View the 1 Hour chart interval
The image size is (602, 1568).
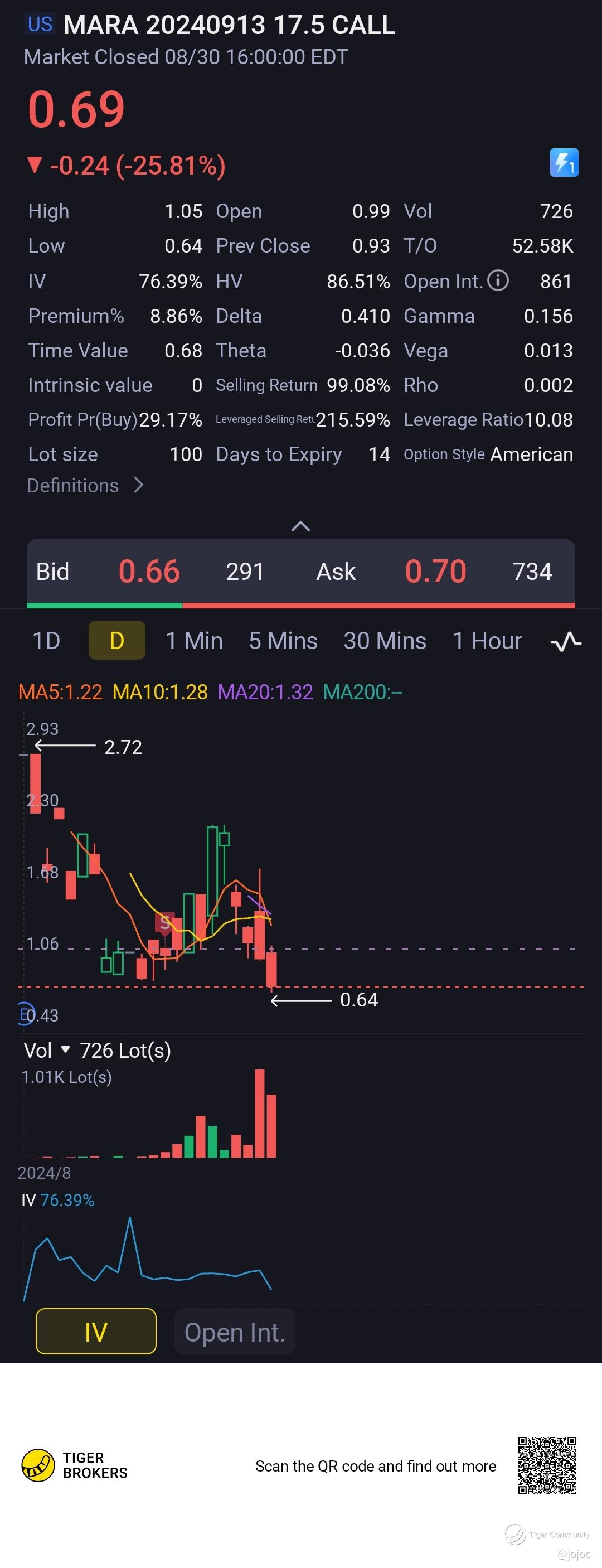point(487,641)
